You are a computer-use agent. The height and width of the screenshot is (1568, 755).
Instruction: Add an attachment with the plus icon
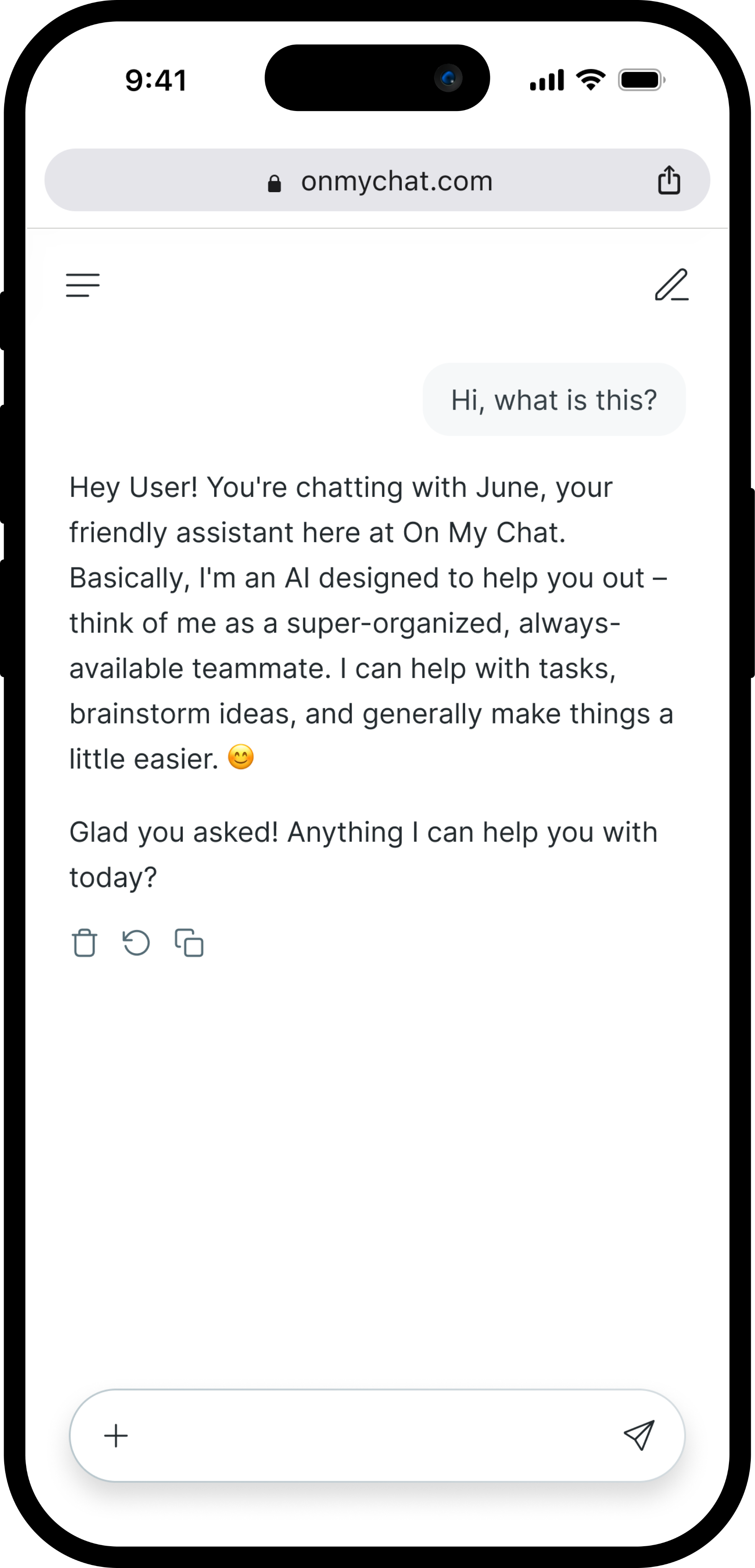(x=116, y=1435)
